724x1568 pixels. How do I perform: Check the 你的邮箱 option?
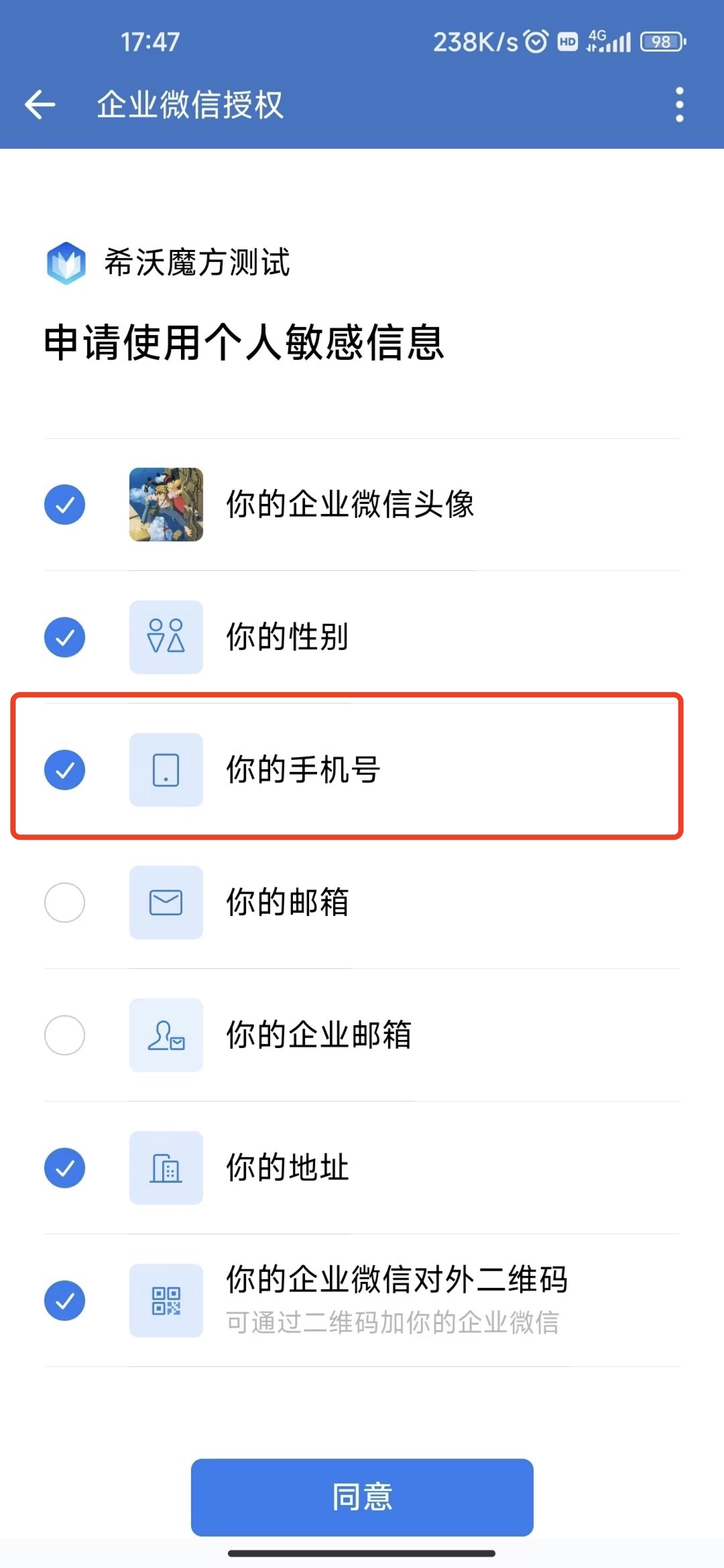pyautogui.click(x=64, y=902)
